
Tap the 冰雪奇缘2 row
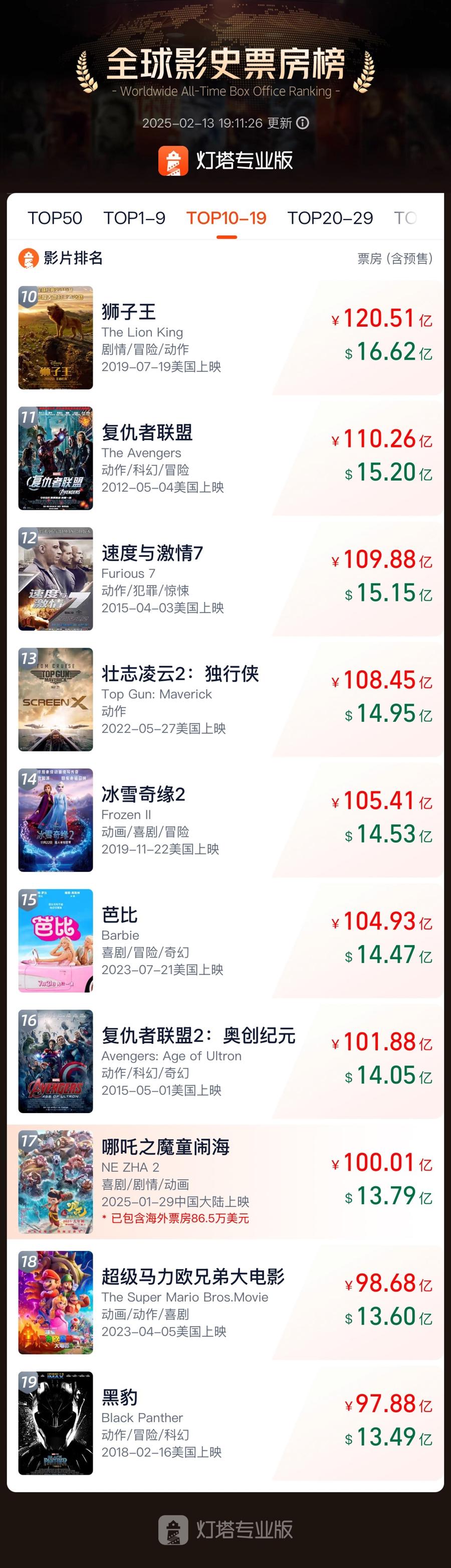[225, 820]
